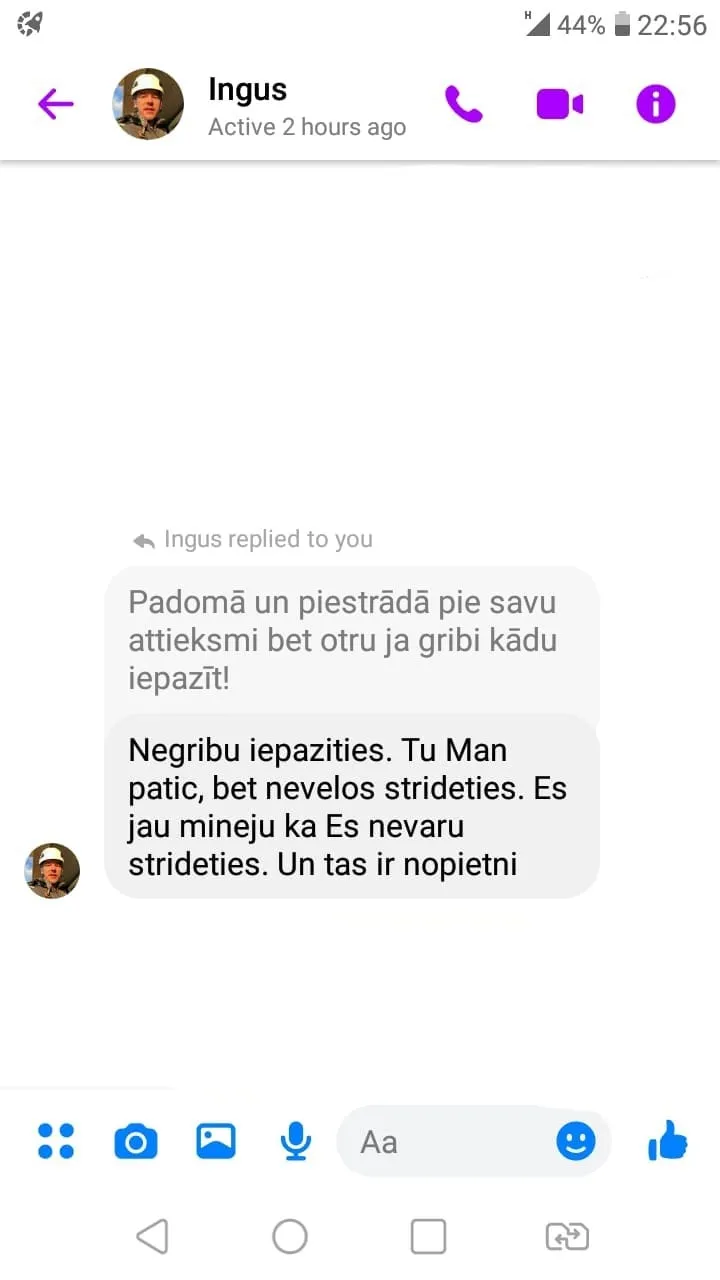
Task: Start a video call with Ingus
Action: click(x=560, y=104)
